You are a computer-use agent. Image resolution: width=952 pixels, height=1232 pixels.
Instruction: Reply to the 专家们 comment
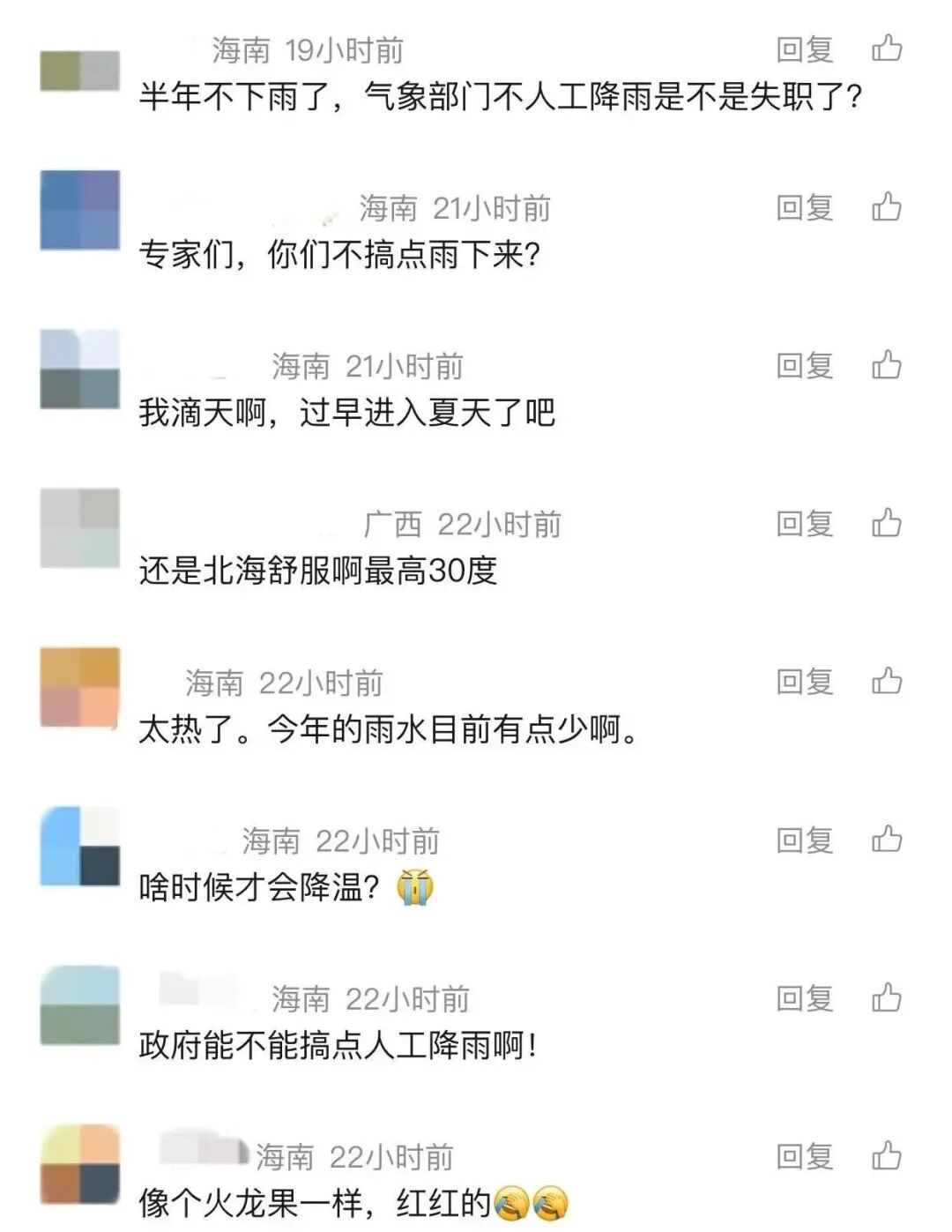(x=804, y=207)
